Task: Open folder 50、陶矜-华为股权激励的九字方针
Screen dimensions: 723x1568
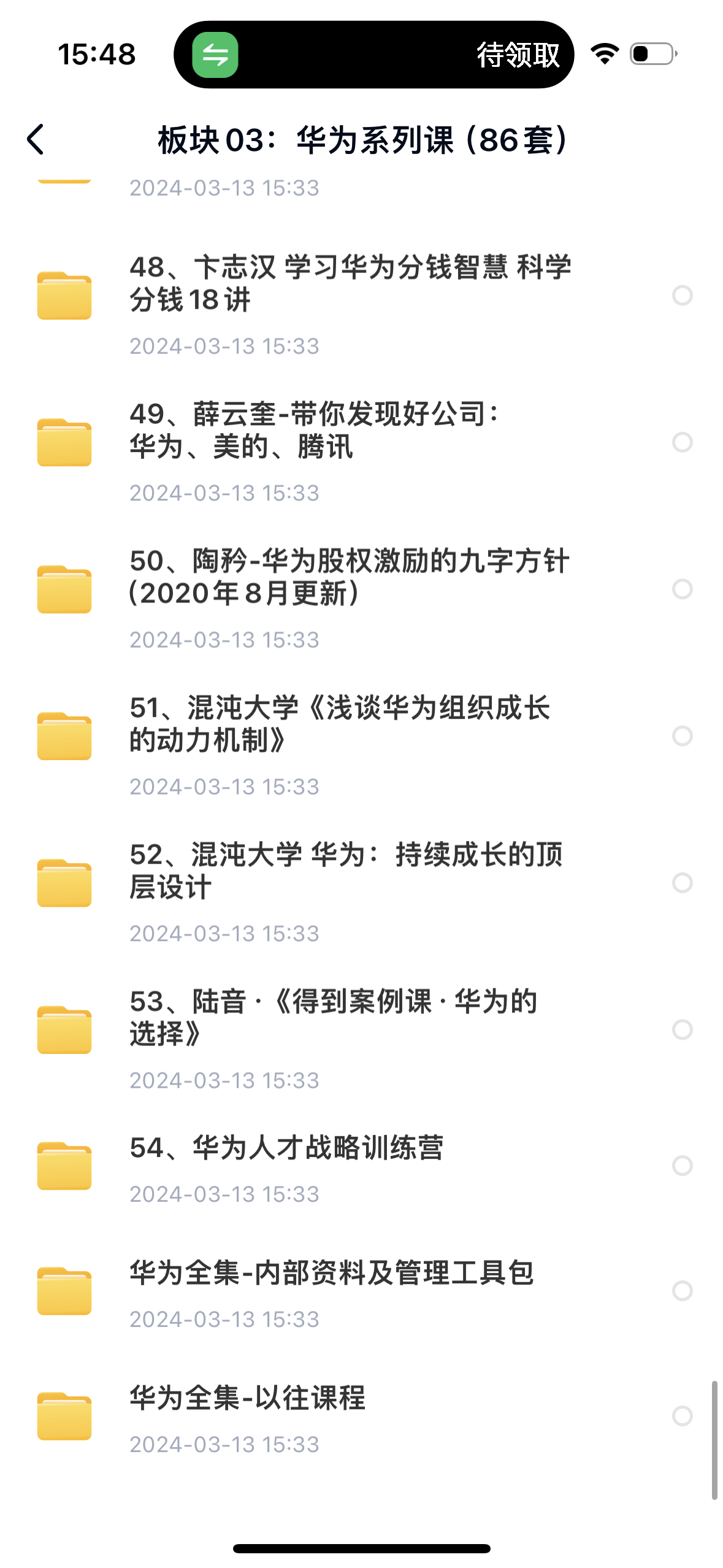Action: [x=350, y=577]
